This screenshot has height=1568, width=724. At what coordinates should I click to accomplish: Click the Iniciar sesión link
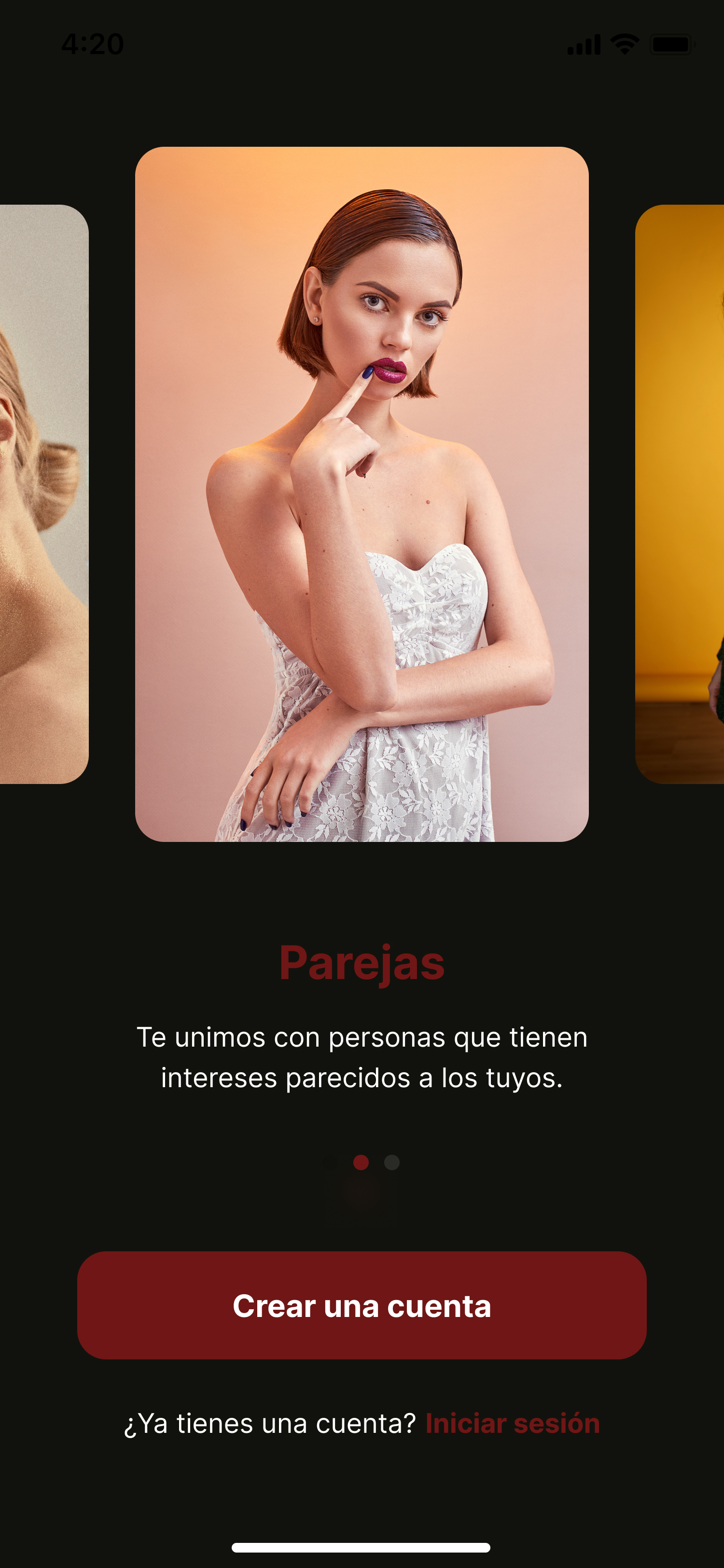(513, 1424)
